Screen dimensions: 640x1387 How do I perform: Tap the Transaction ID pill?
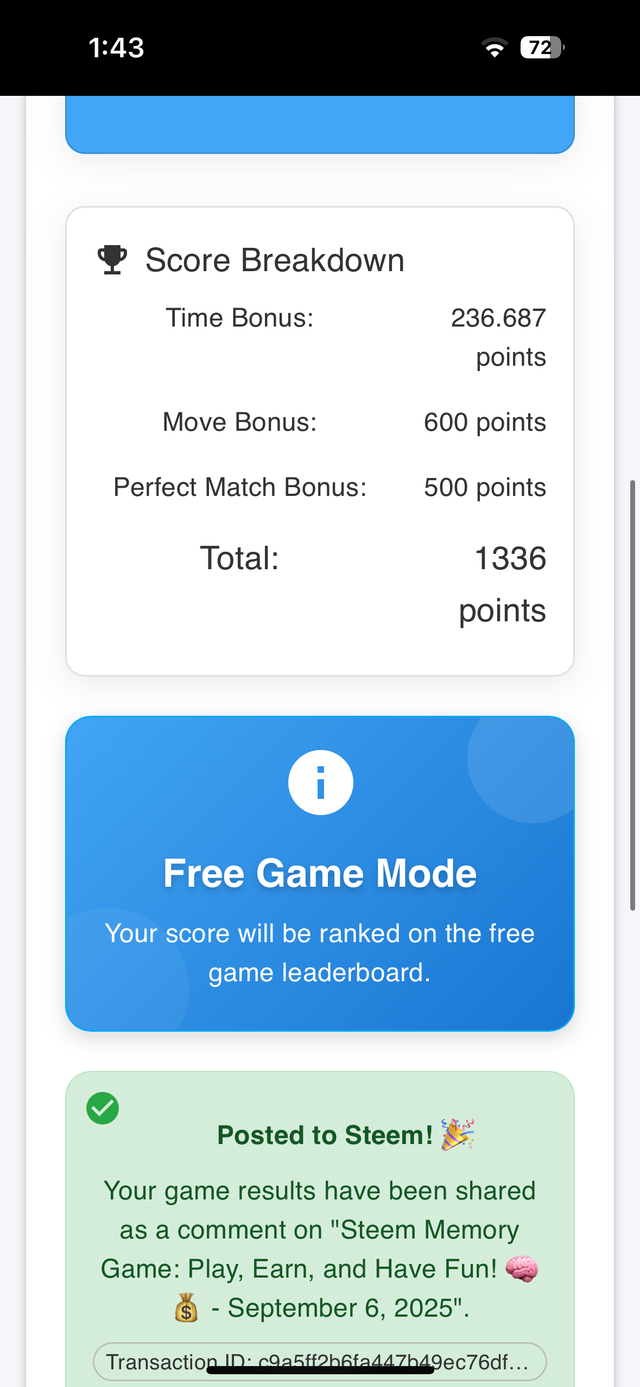pyautogui.click(x=320, y=1360)
